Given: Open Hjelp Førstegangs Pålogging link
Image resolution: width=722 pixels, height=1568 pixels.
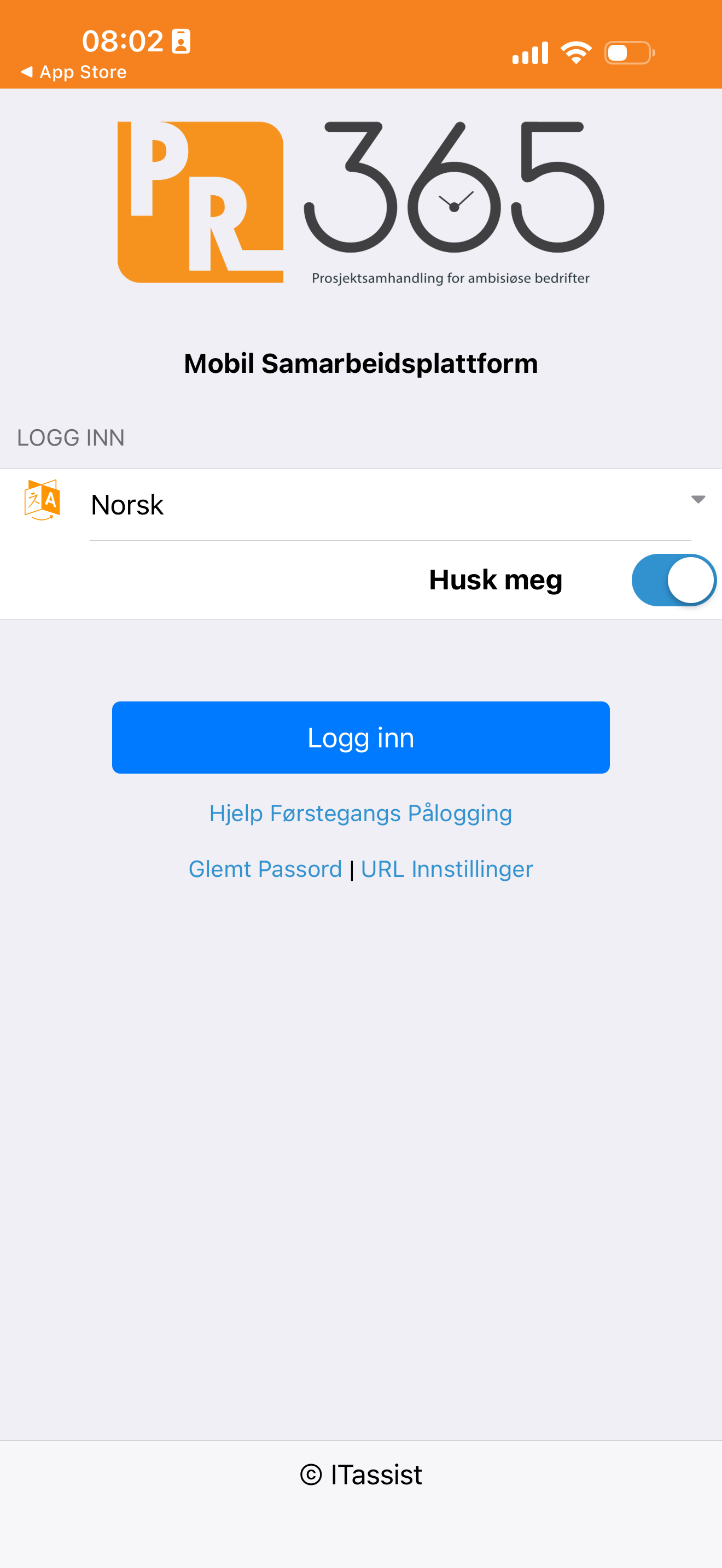Looking at the screenshot, I should point(360,813).
